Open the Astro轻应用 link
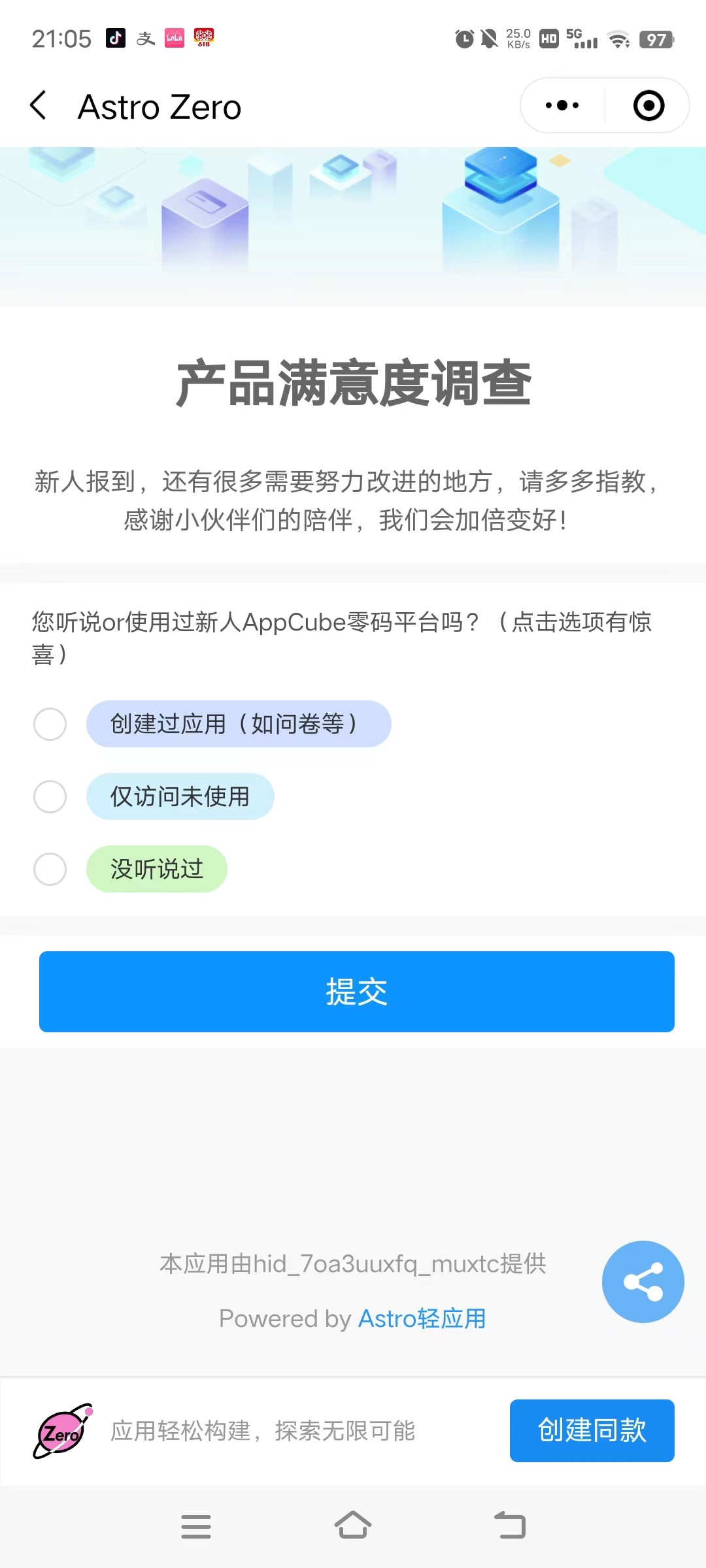The width and height of the screenshot is (706, 1568). click(x=422, y=1318)
